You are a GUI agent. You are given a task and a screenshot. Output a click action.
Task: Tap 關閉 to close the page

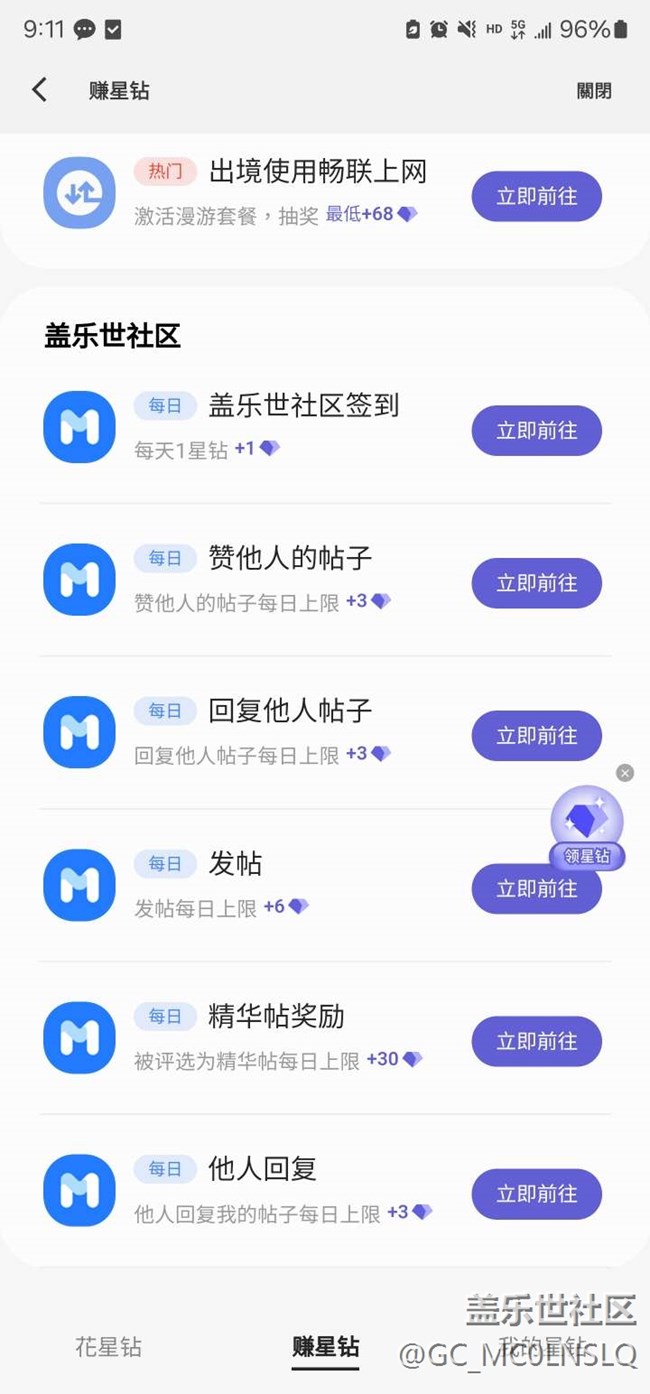tap(594, 91)
